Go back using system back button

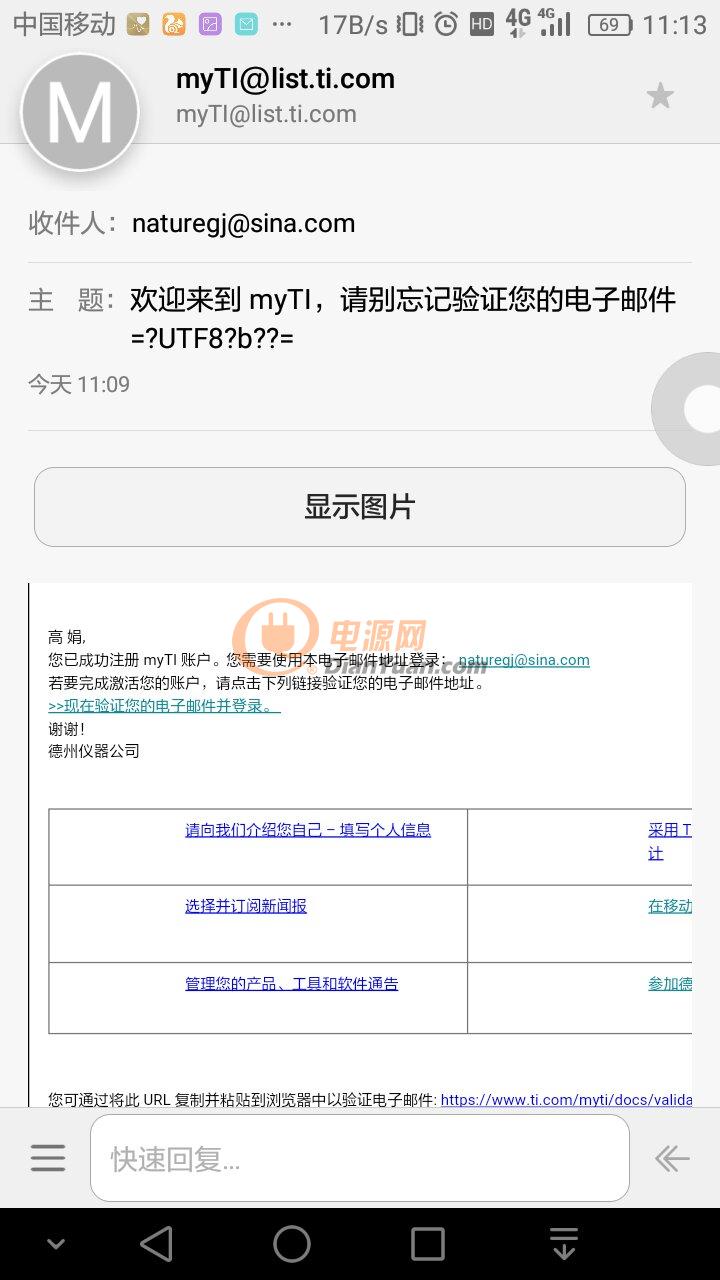click(156, 1244)
